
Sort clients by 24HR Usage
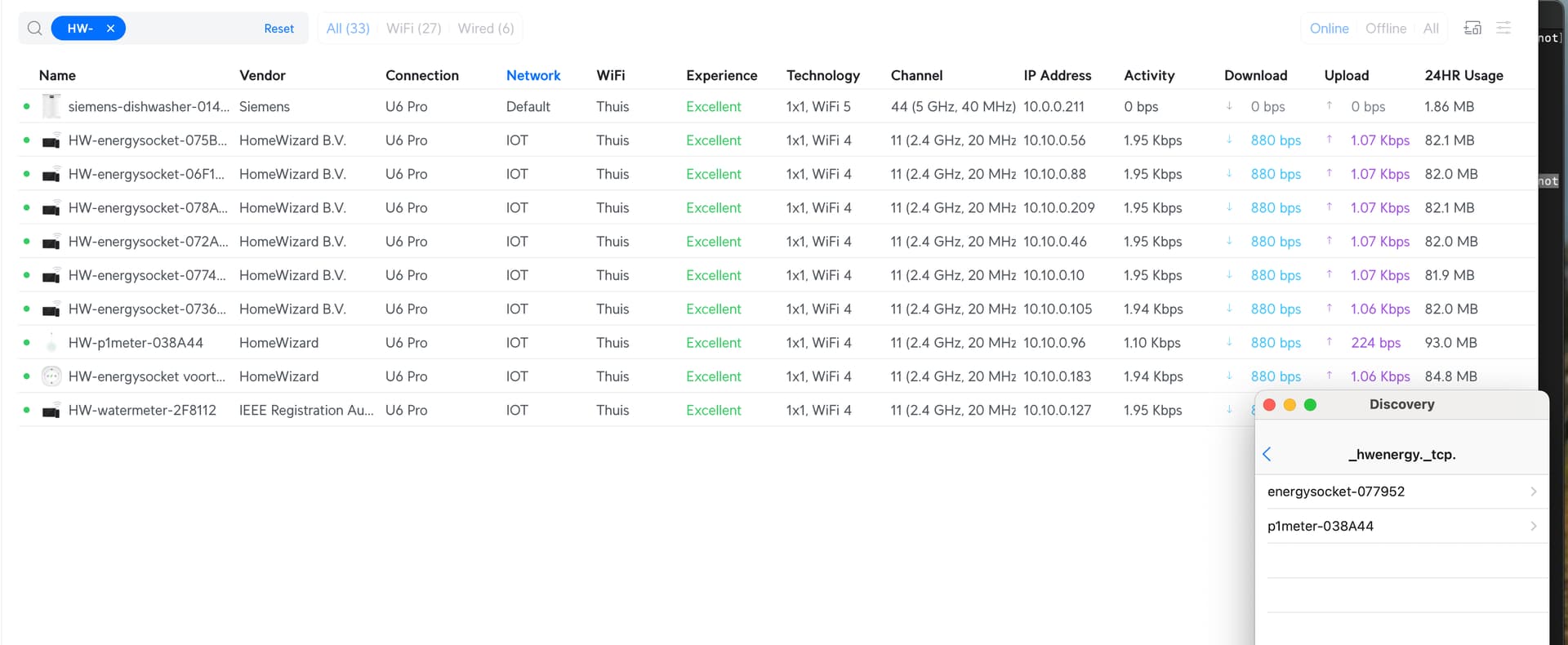pyautogui.click(x=1463, y=75)
